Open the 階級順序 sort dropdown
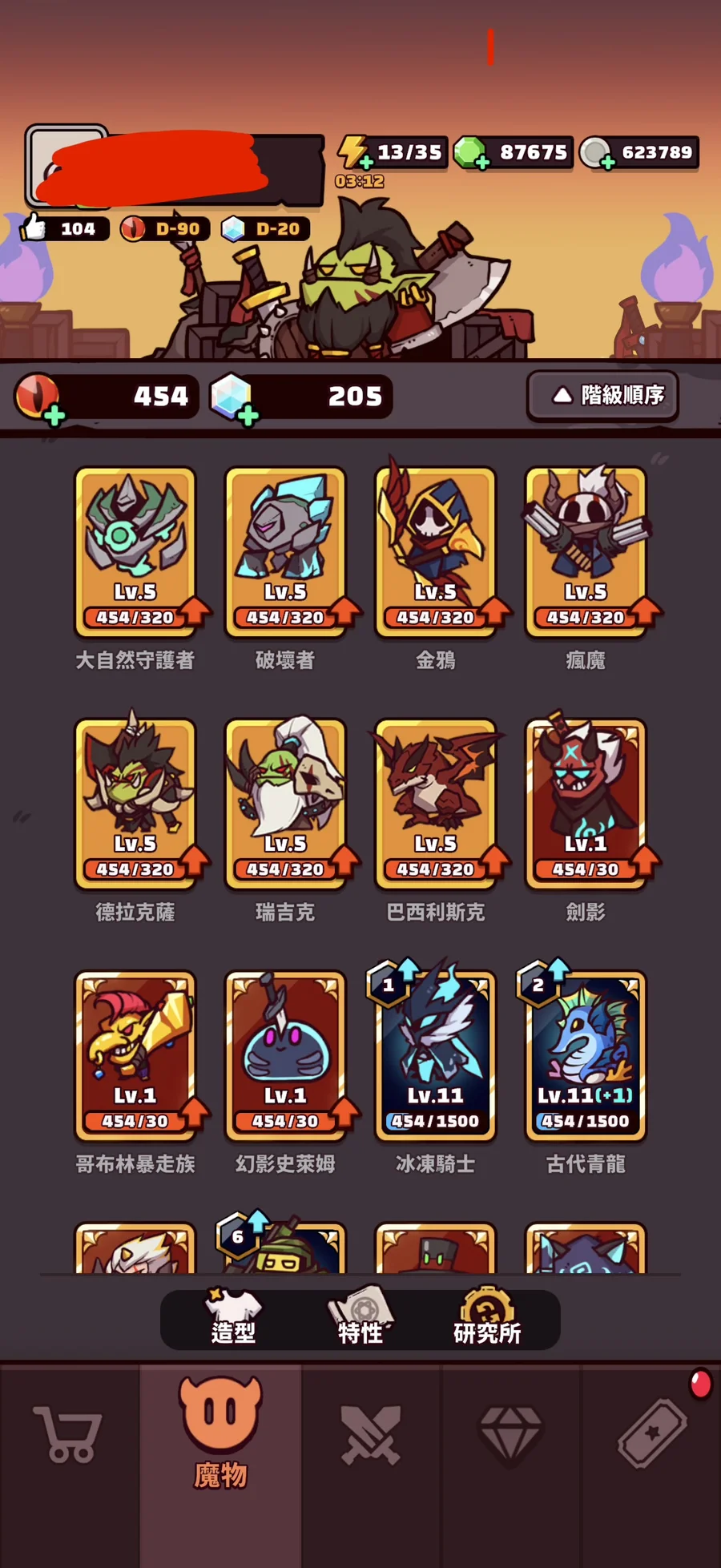 [602, 395]
